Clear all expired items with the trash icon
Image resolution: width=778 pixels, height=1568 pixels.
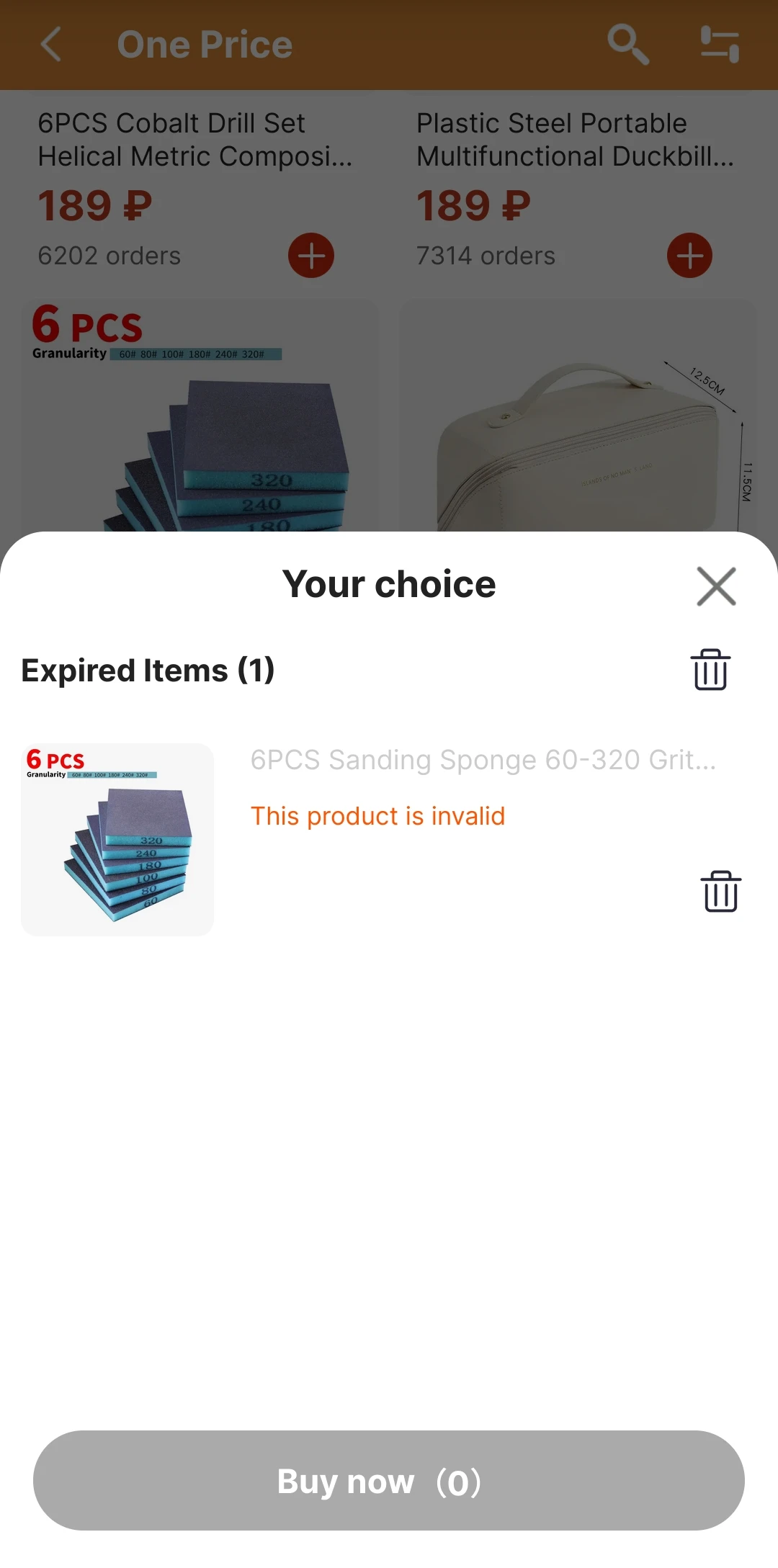[710, 670]
